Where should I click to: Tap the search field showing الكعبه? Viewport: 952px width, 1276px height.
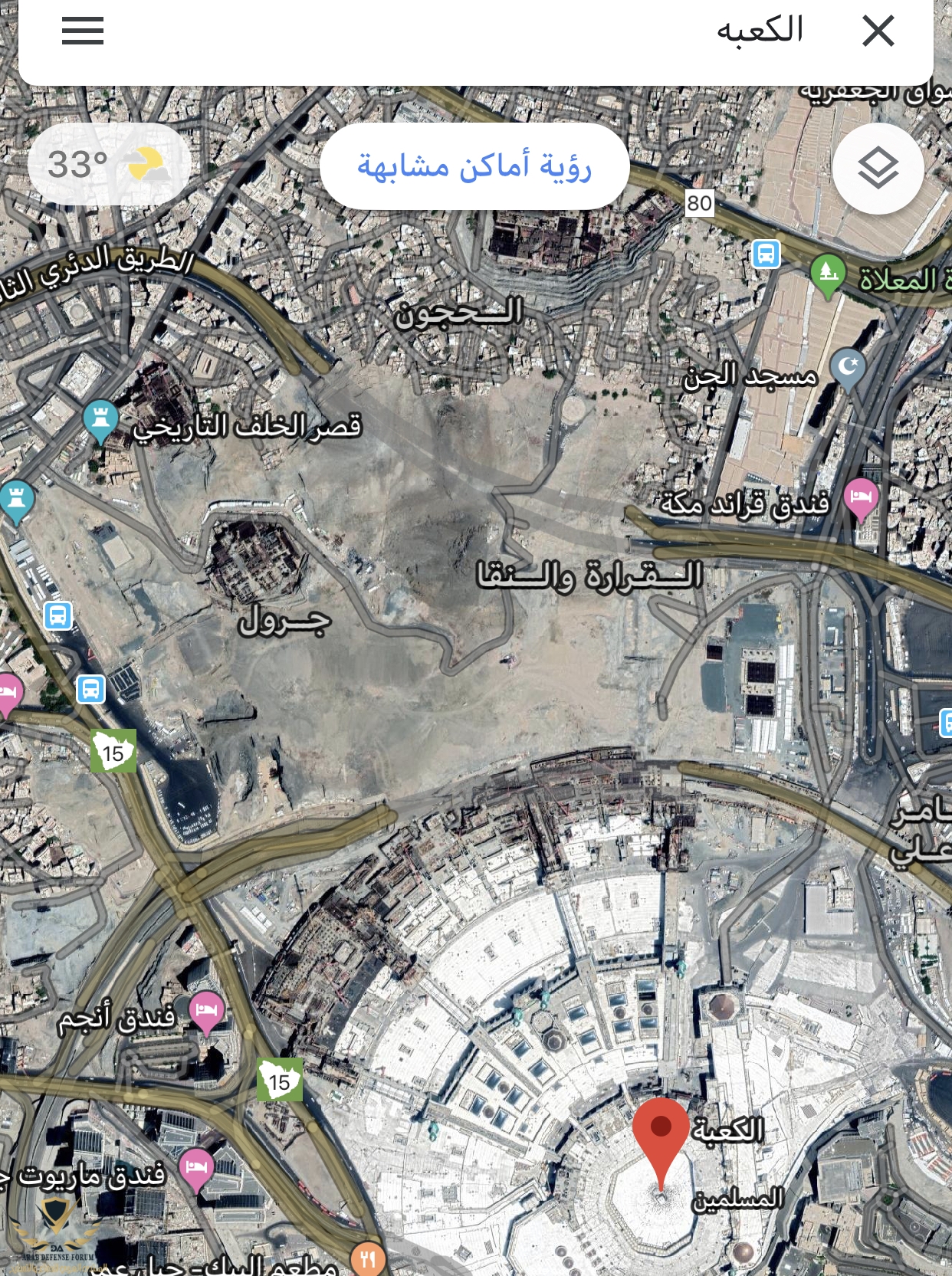point(537,31)
